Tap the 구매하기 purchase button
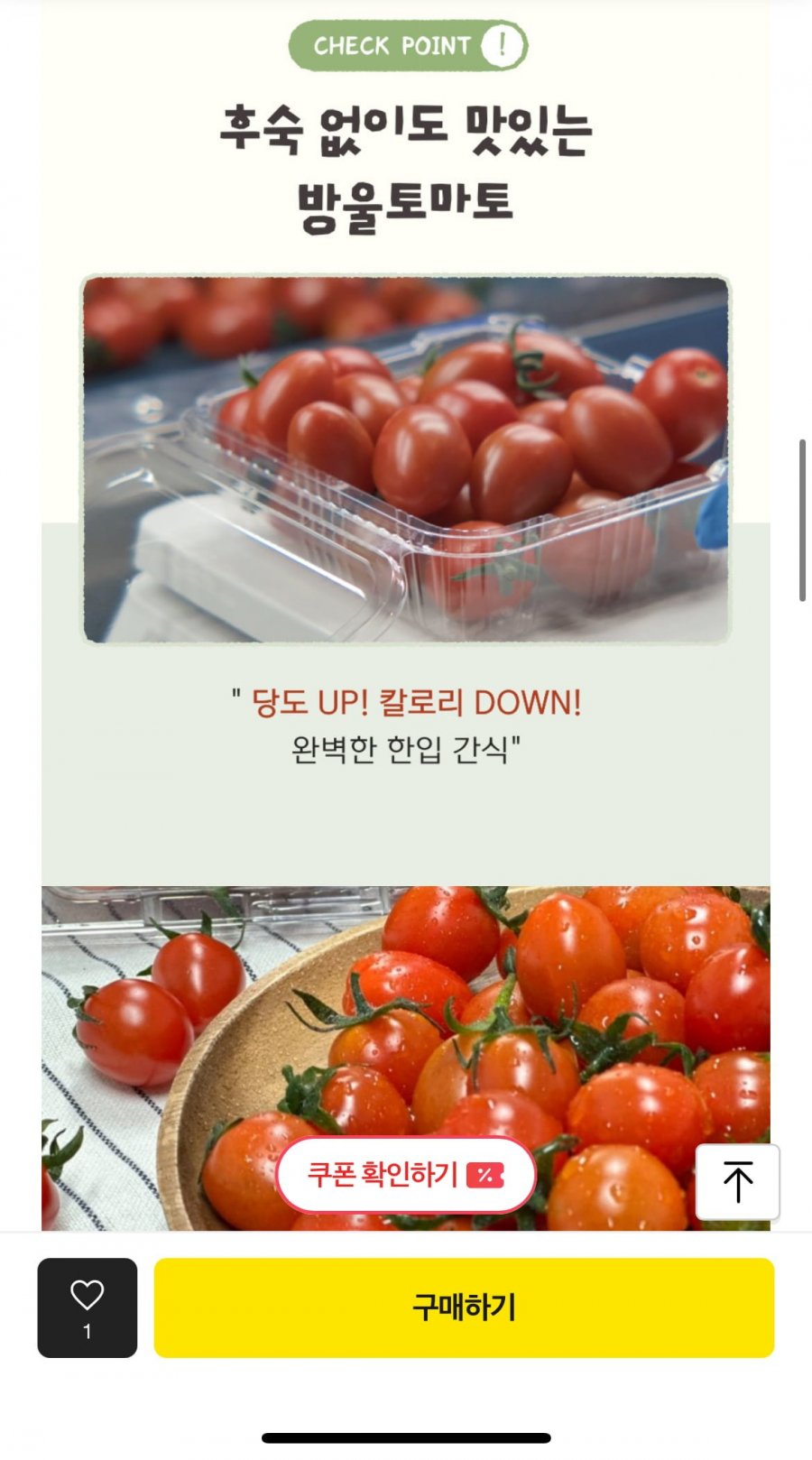Viewport: 812px width, 1460px height. [464, 1308]
